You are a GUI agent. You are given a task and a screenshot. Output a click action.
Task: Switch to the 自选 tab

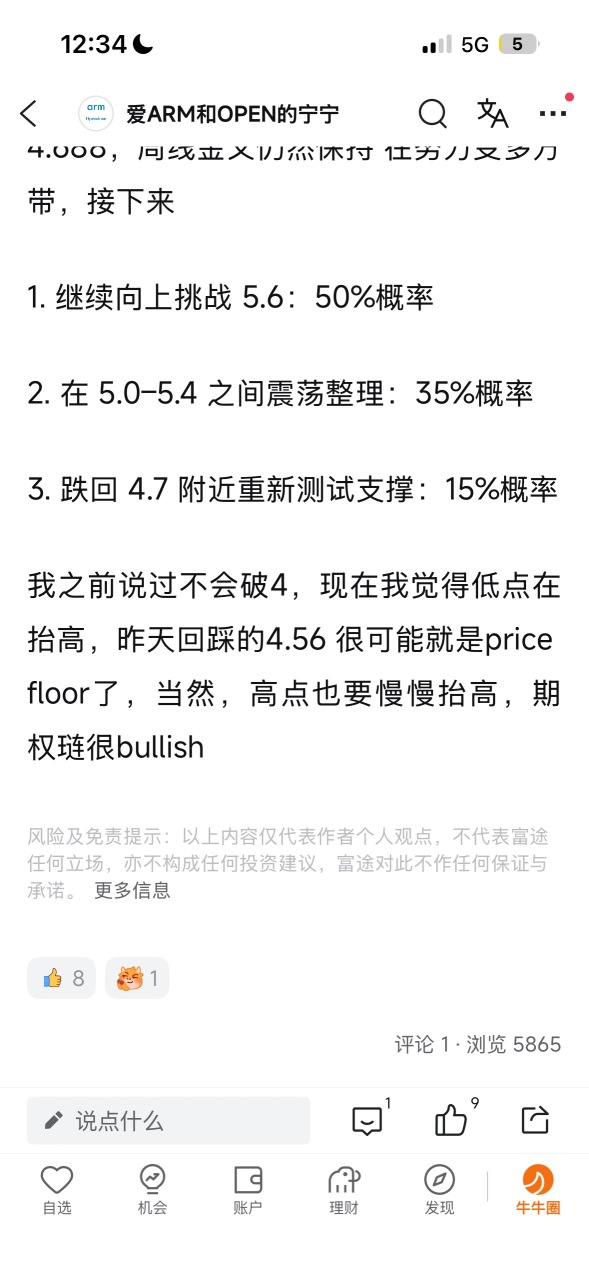click(57, 1190)
